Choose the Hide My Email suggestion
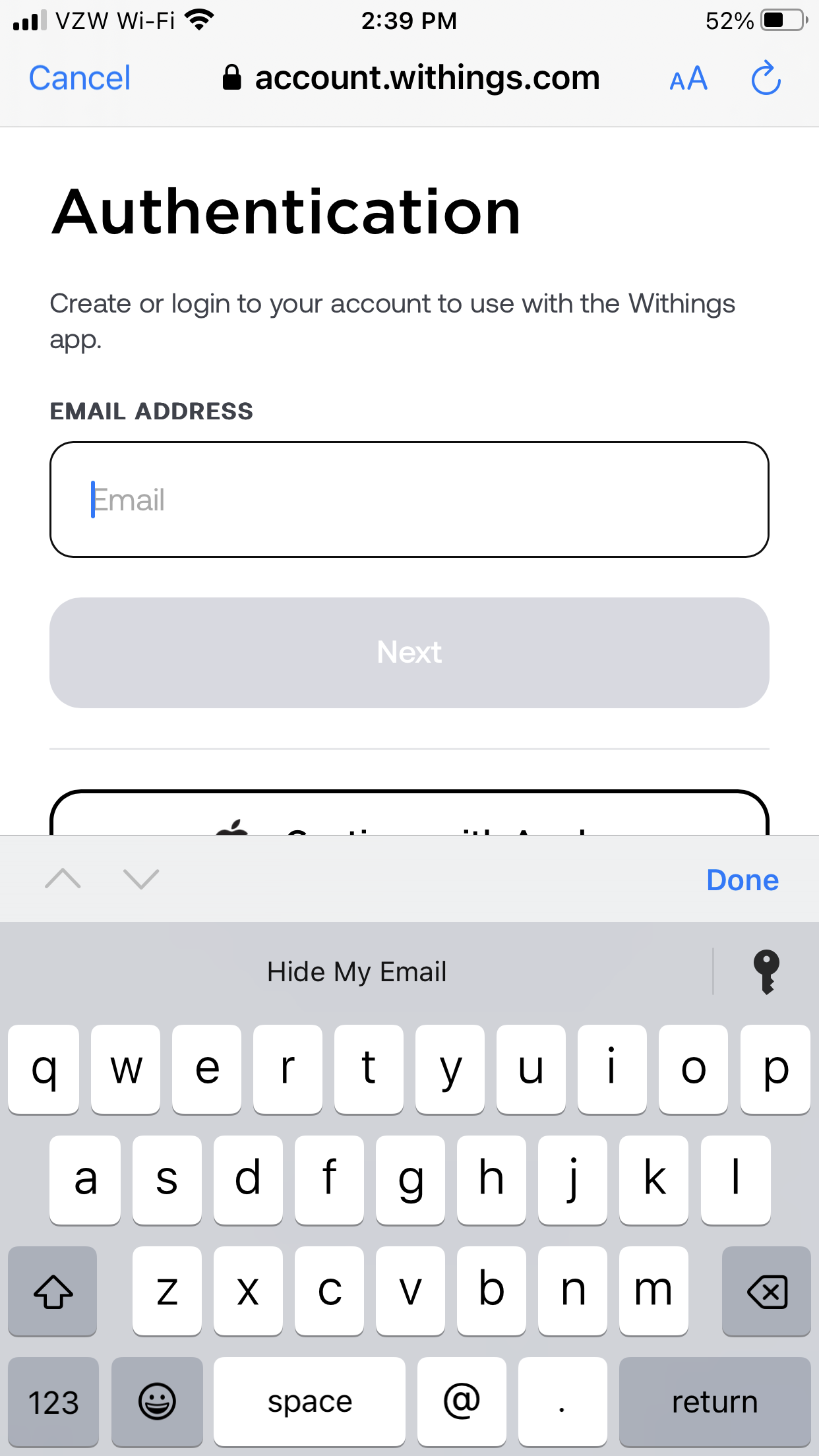The image size is (819, 1456). click(357, 971)
